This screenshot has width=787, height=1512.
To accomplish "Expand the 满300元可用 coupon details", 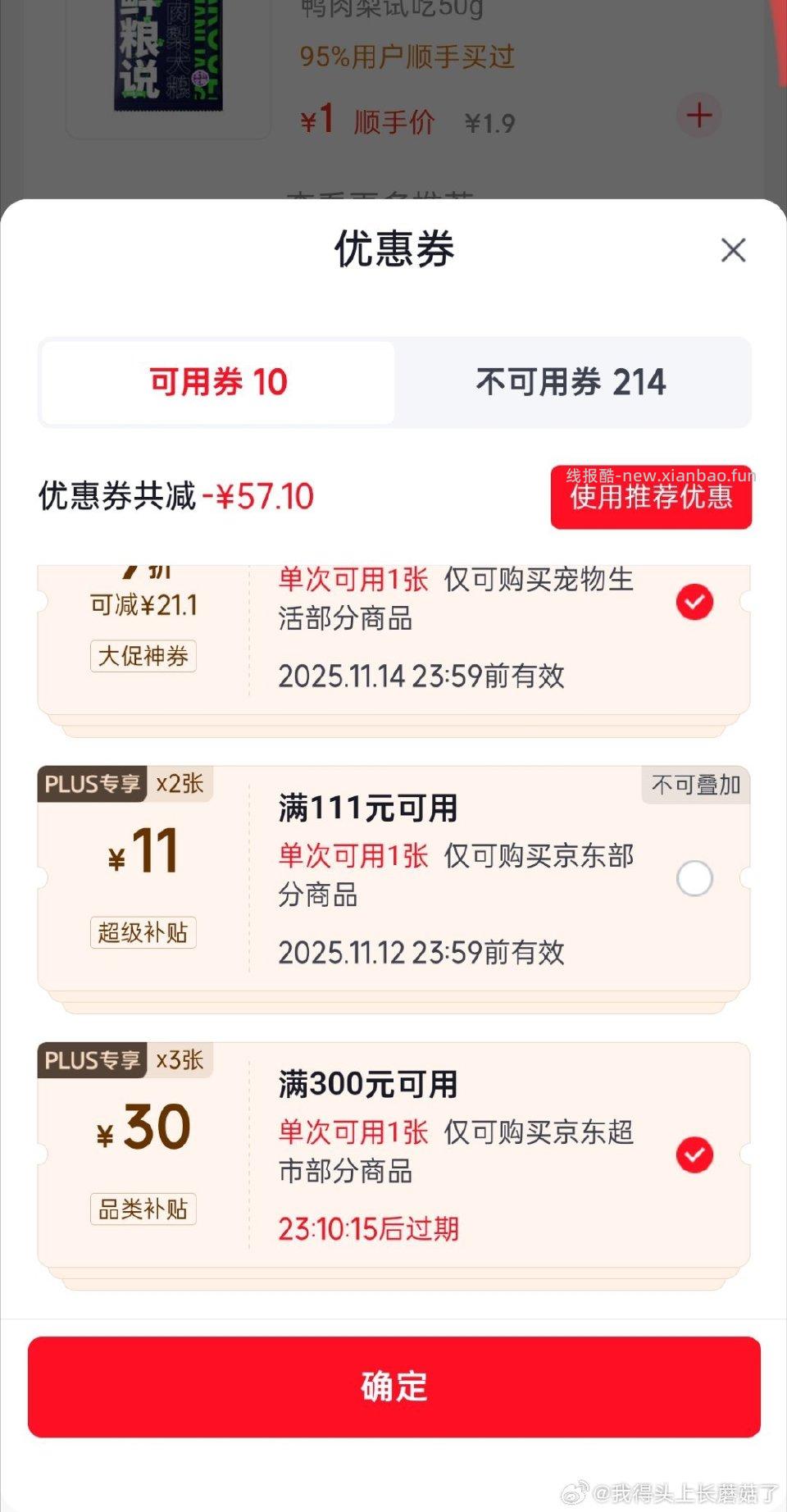I will click(368, 1083).
